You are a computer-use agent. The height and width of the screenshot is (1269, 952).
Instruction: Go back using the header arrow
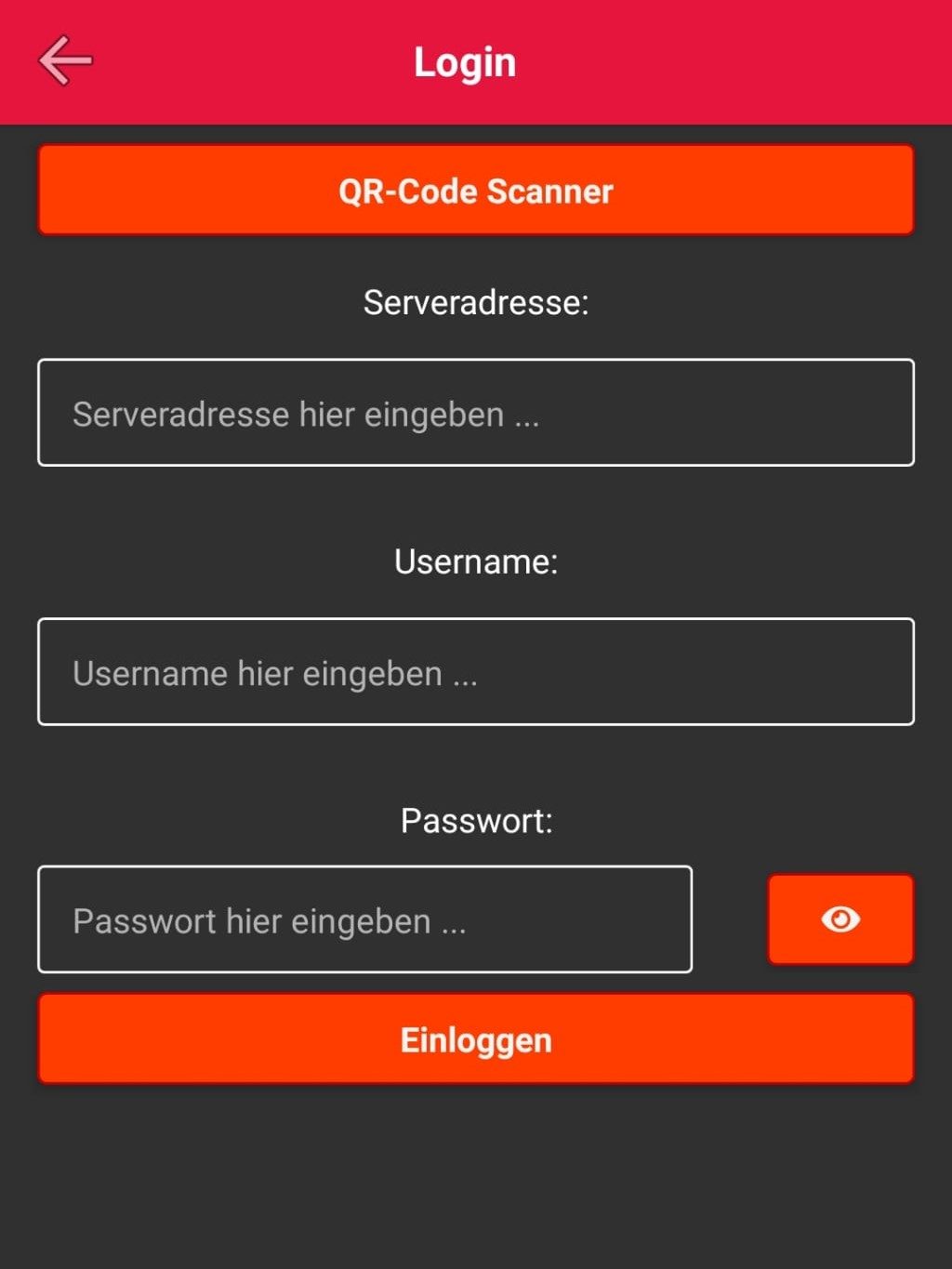click(x=65, y=61)
